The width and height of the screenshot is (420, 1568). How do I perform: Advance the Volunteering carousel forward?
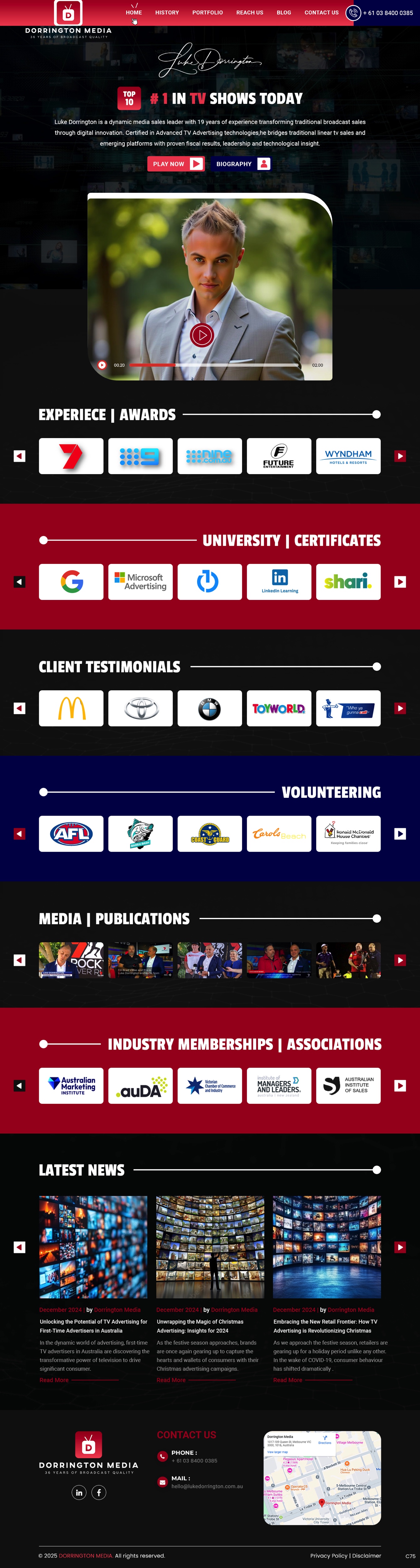click(400, 834)
